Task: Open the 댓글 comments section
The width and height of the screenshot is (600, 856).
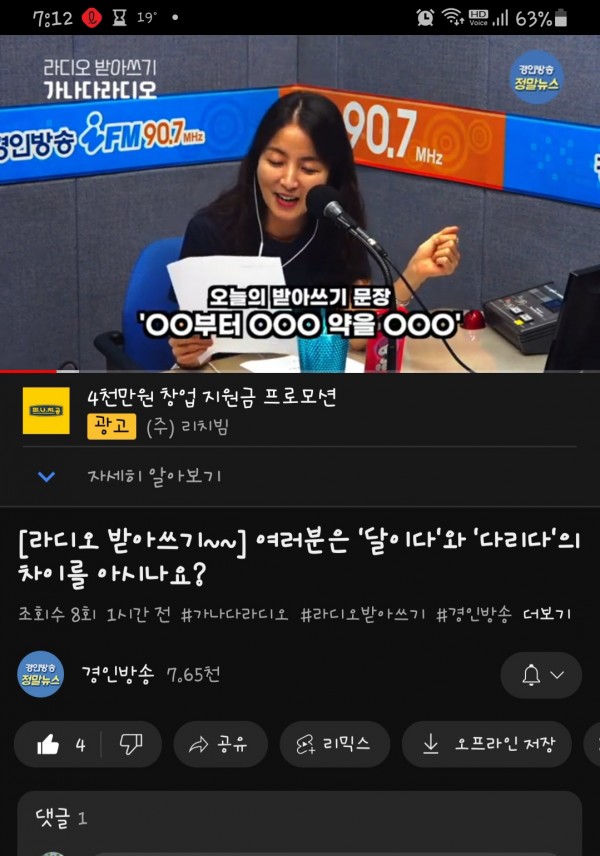Action: pyautogui.click(x=300, y=820)
